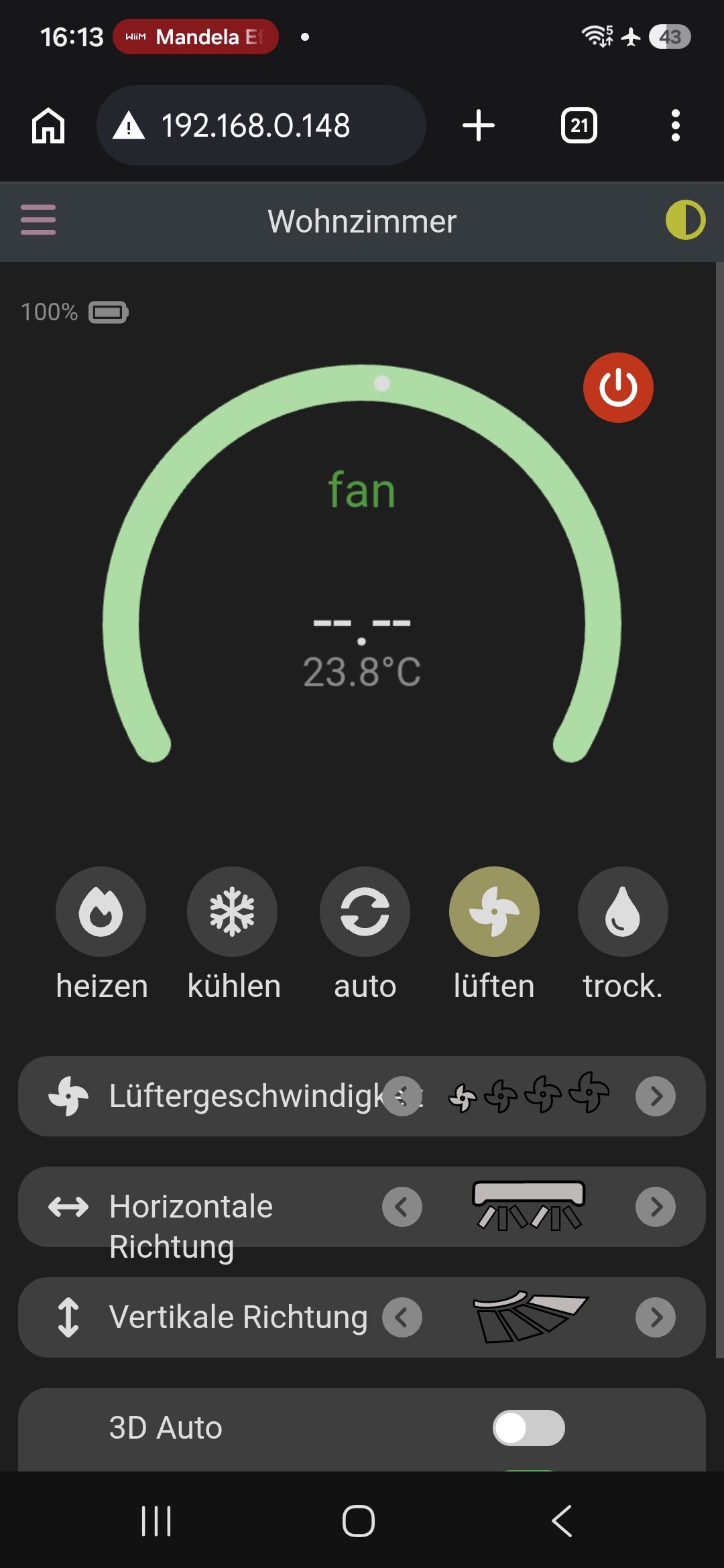Tap next arrow for Vertikale Richtung
This screenshot has width=724, height=1568.
click(656, 1317)
